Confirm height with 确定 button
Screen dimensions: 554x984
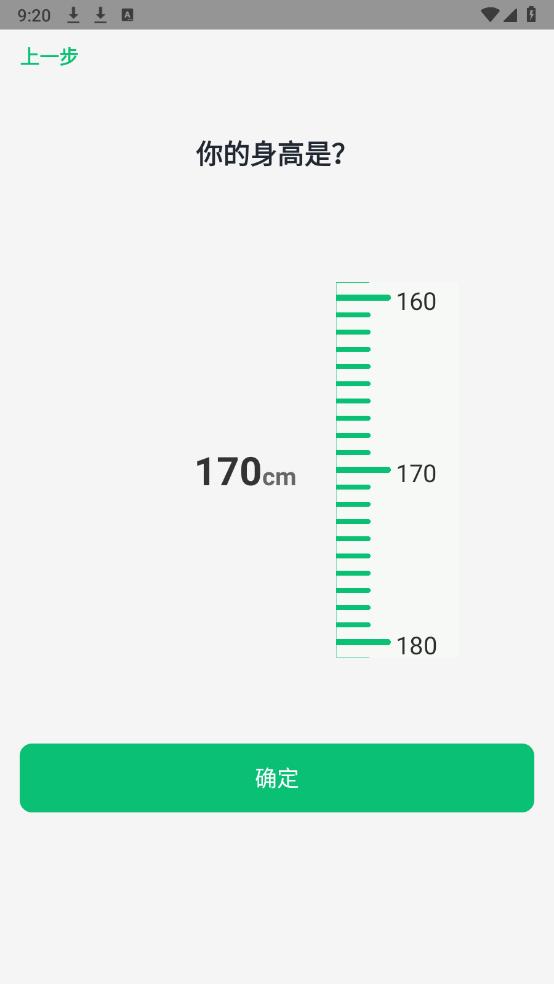[x=277, y=778]
